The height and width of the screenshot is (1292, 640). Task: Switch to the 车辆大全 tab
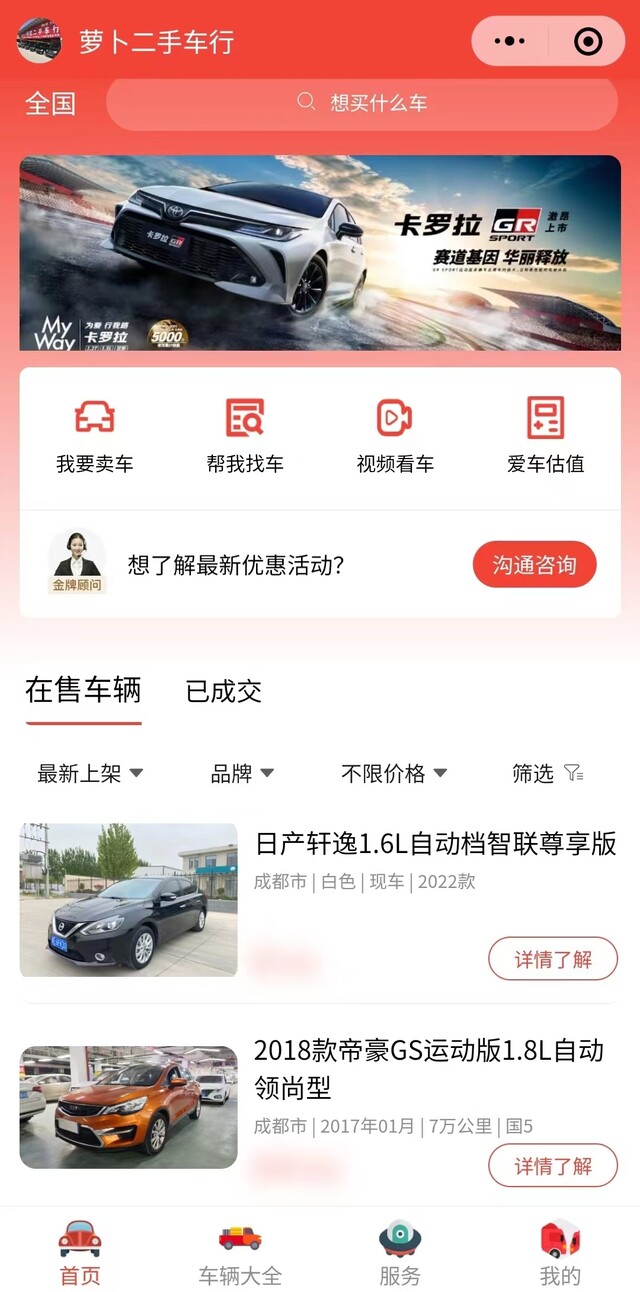240,1254
